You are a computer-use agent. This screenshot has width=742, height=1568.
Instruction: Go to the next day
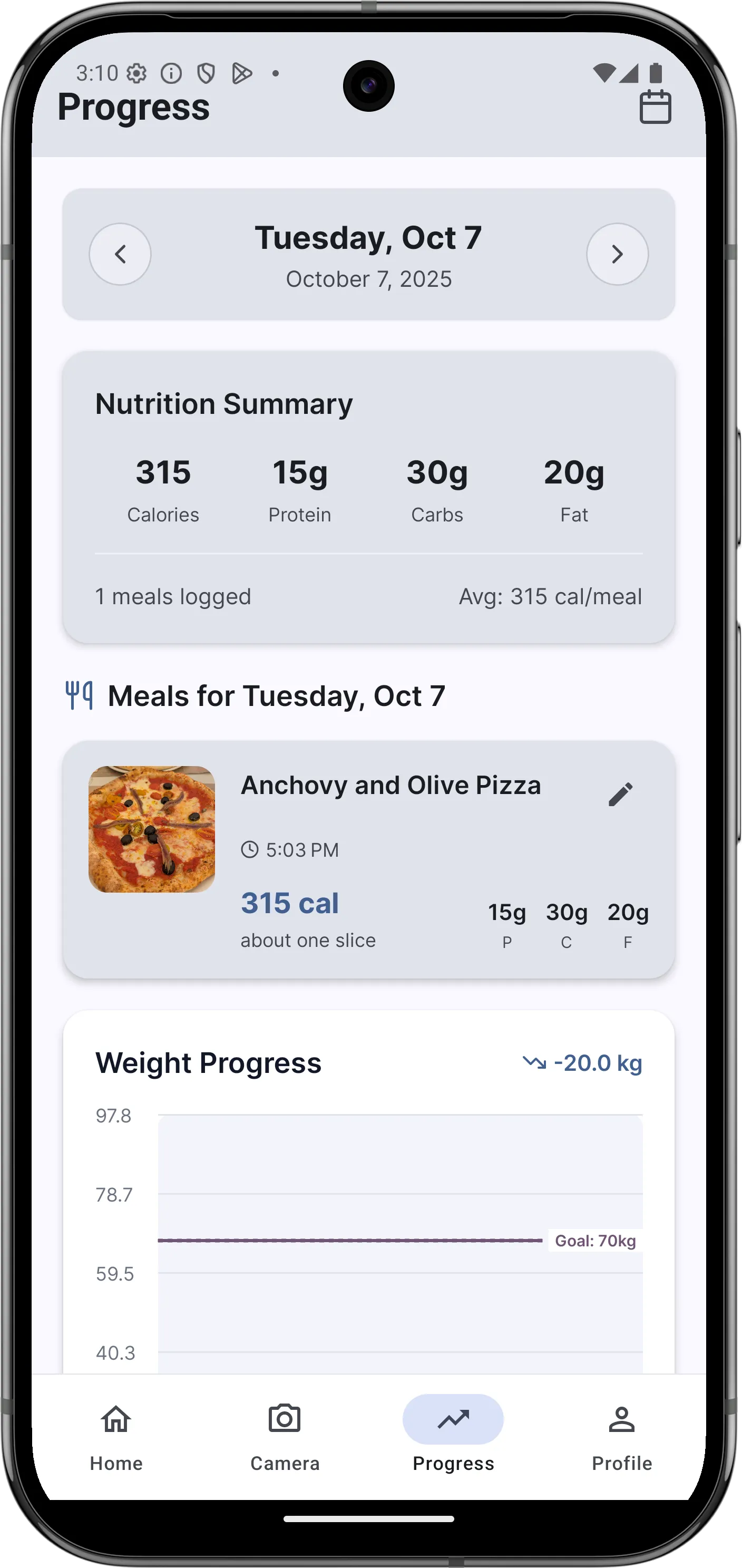tap(617, 254)
